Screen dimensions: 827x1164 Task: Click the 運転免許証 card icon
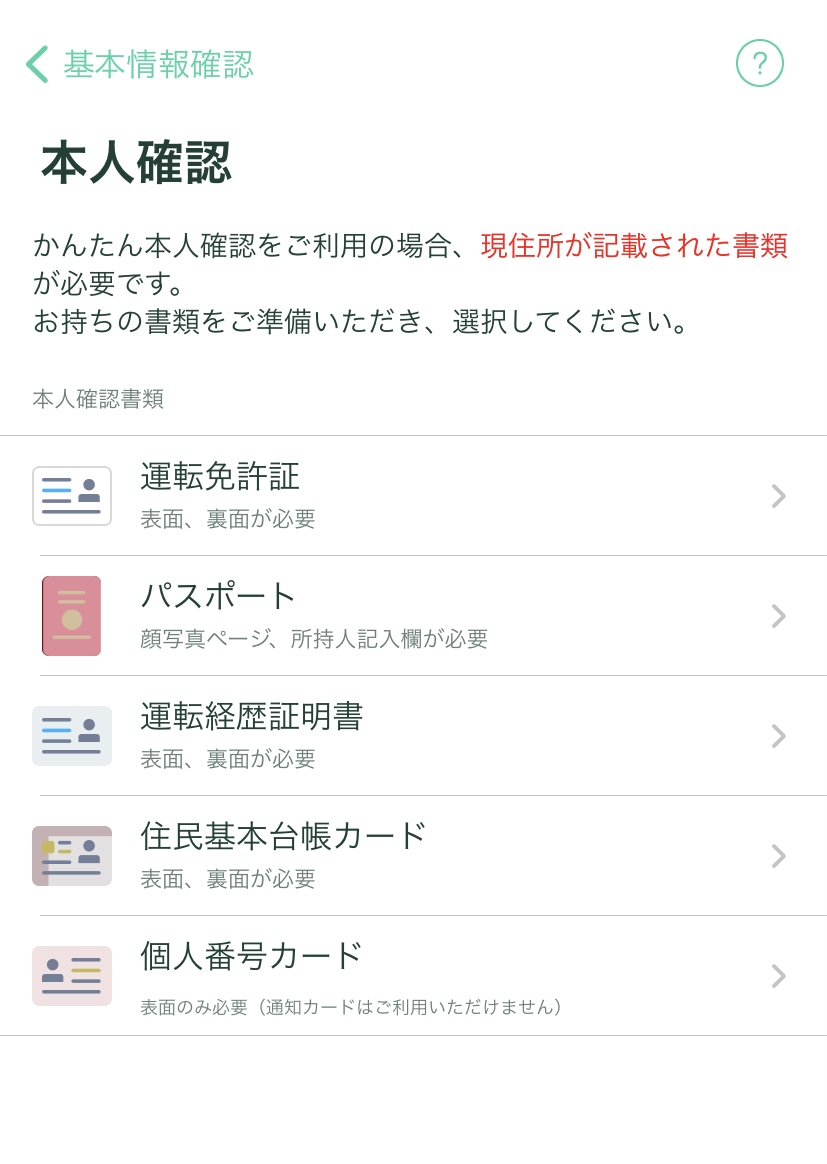click(x=71, y=496)
